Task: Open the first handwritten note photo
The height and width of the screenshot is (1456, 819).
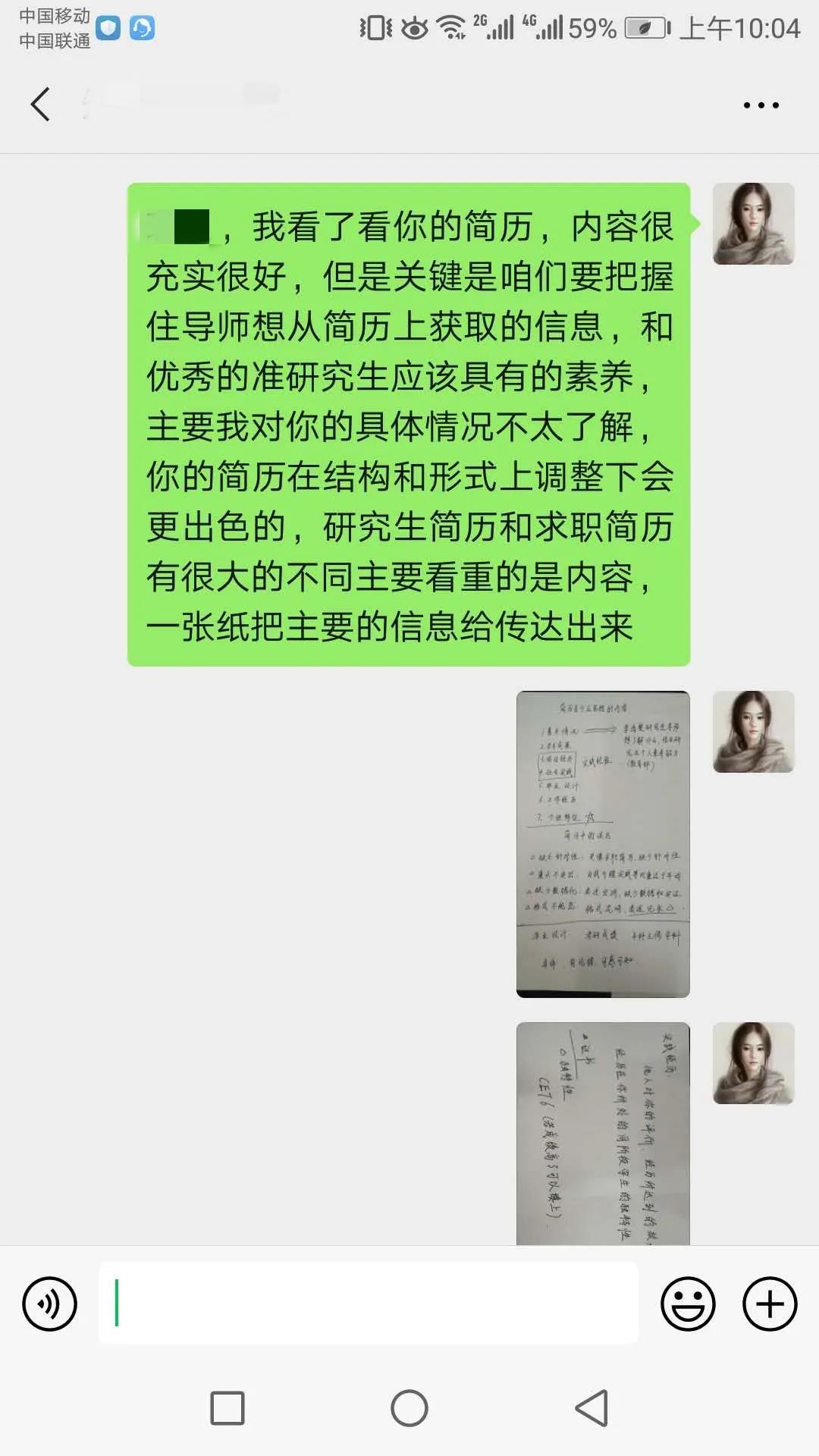Action: click(603, 844)
